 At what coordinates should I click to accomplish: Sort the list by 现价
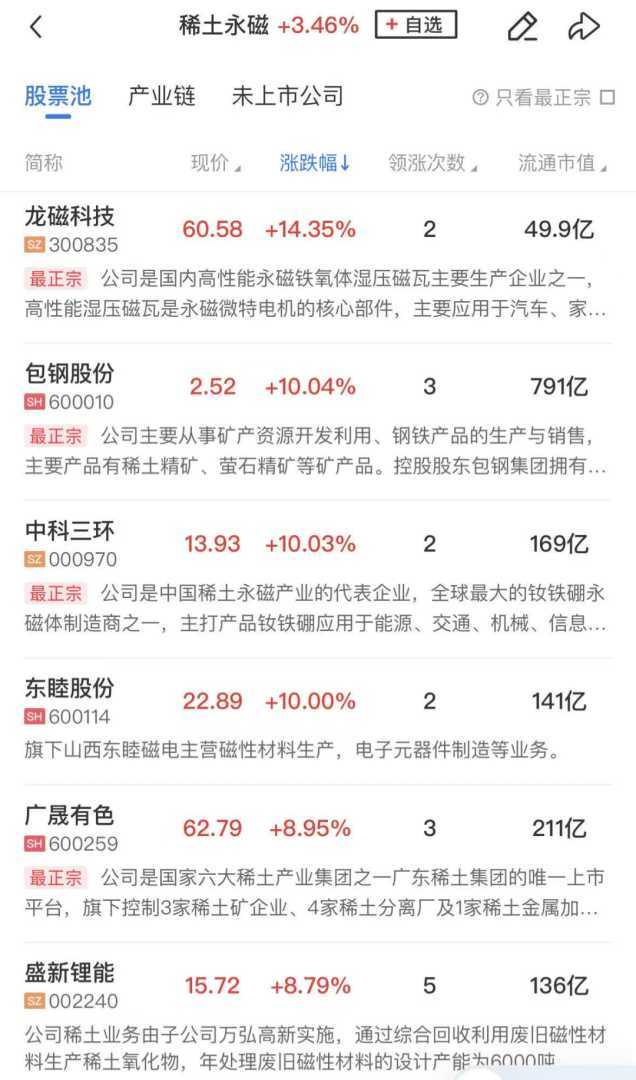(x=215, y=163)
